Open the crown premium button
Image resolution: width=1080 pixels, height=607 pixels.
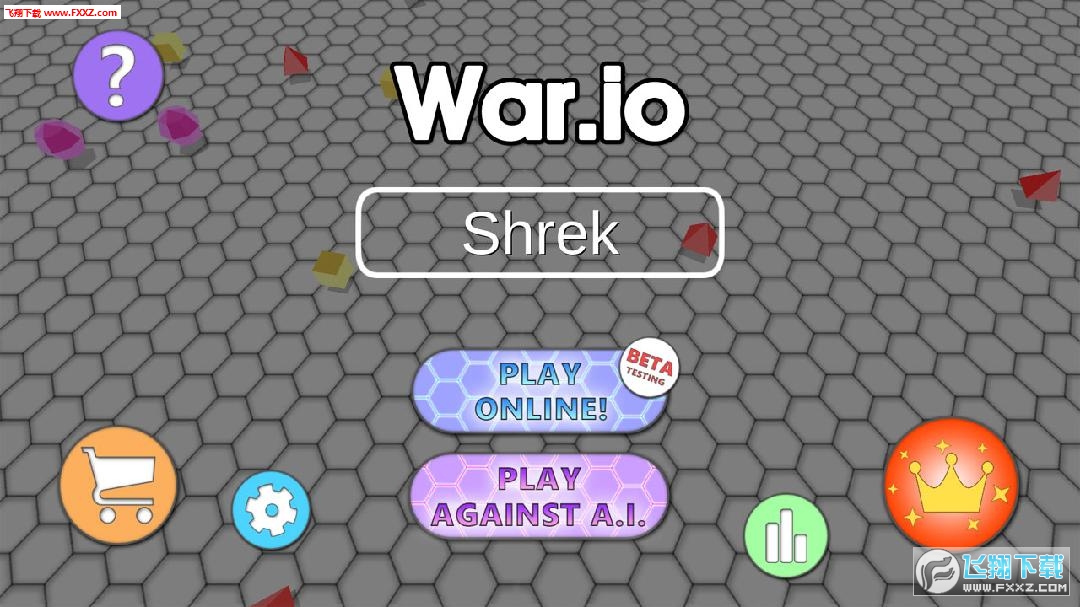[951, 484]
